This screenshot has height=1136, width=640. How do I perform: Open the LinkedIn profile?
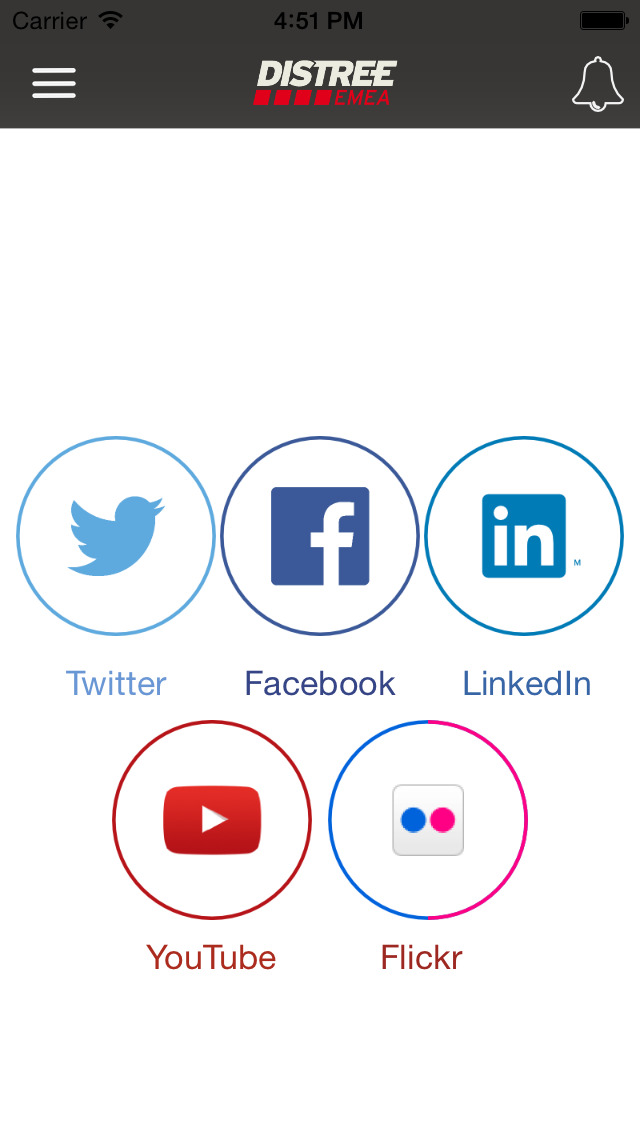pyautogui.click(x=524, y=536)
